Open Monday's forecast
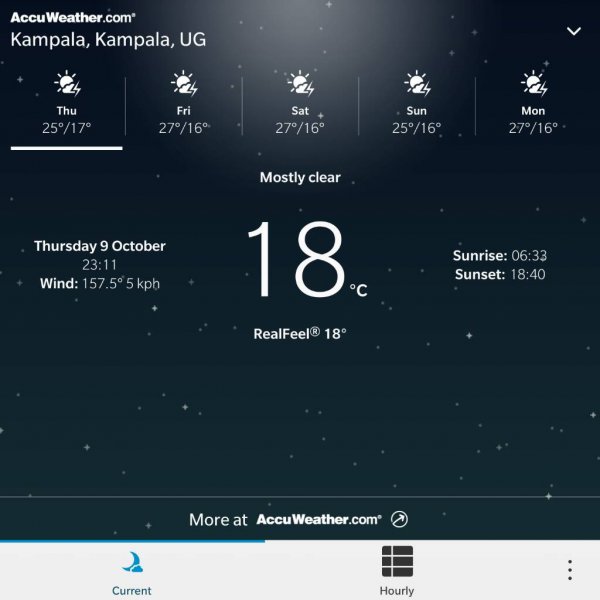 533,105
